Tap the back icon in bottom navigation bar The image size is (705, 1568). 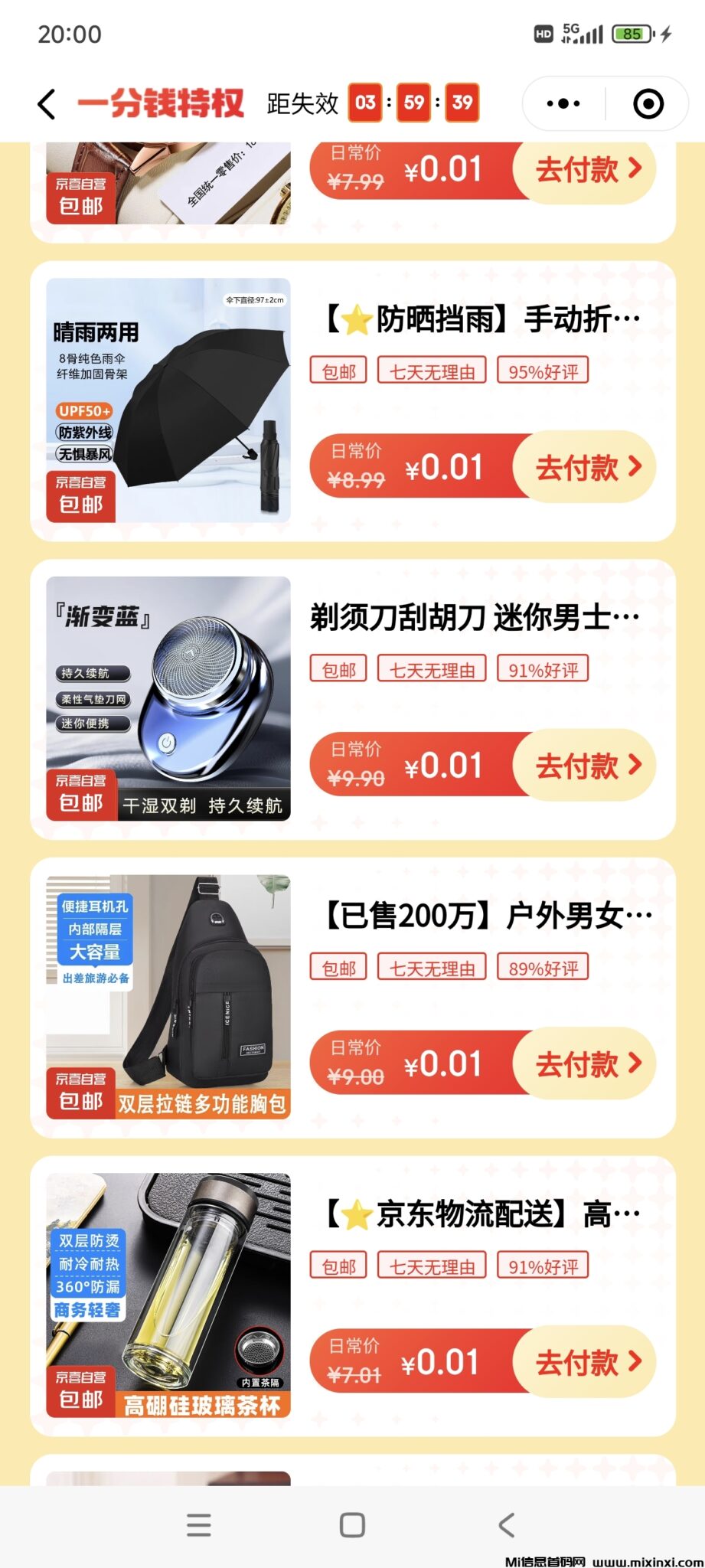(506, 1524)
